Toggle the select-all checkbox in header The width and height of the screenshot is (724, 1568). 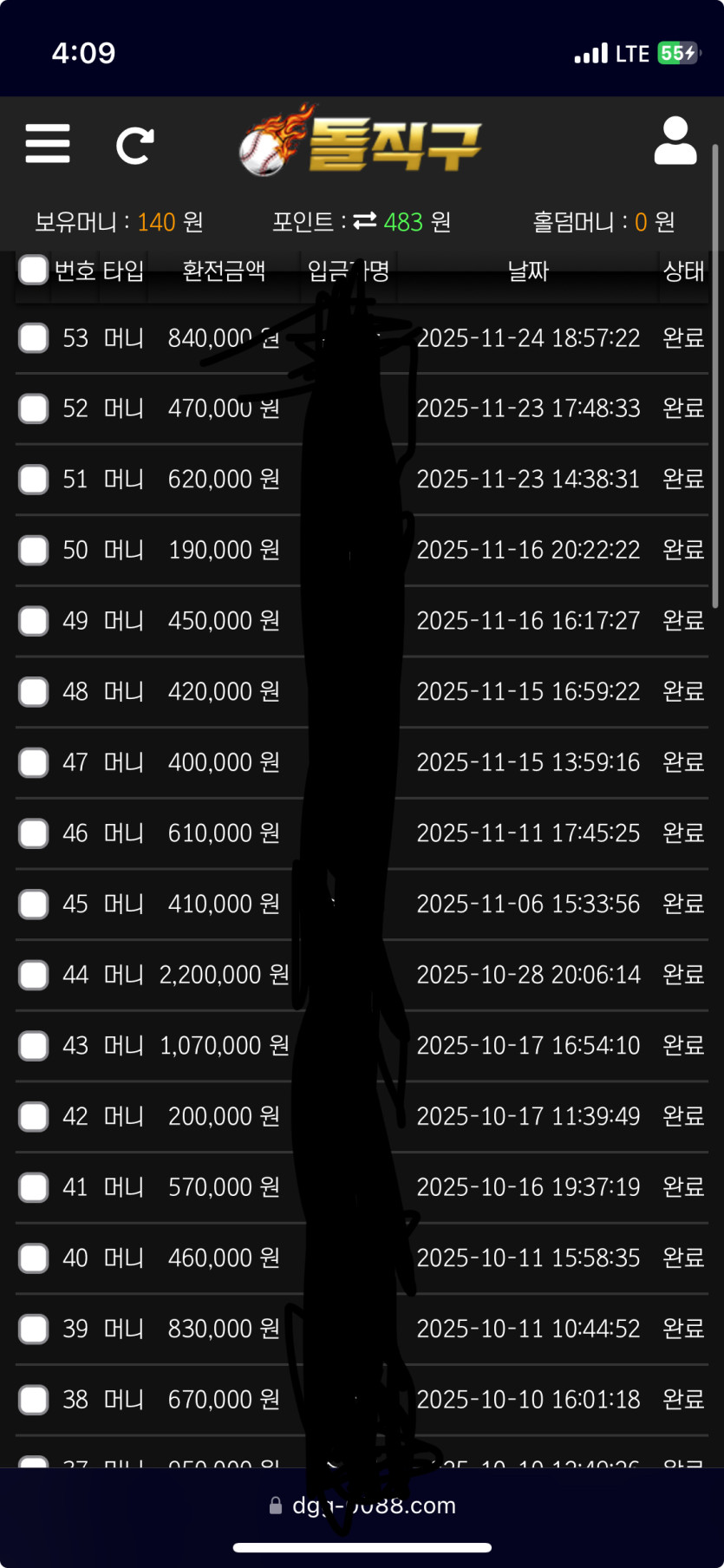[x=33, y=270]
